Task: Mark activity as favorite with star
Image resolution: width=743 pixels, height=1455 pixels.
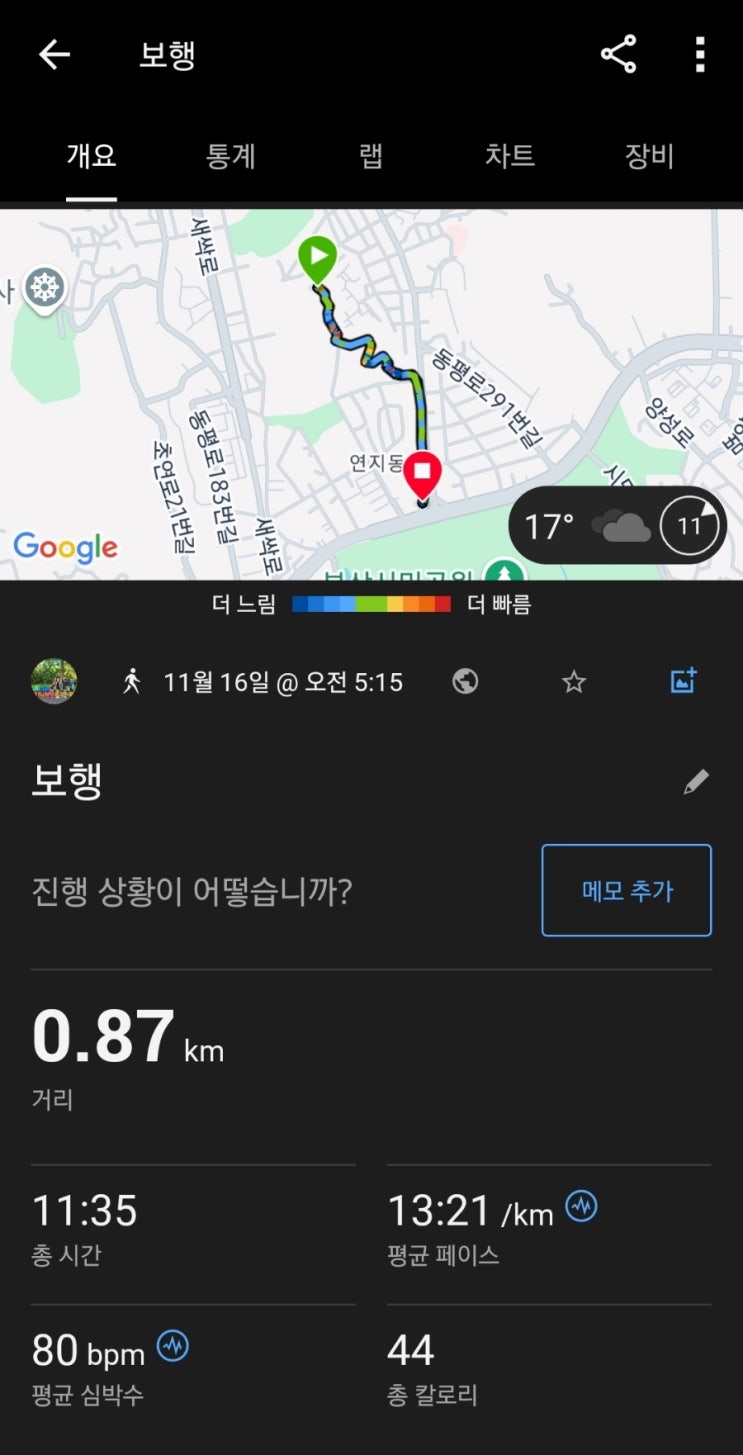Action: point(573,682)
